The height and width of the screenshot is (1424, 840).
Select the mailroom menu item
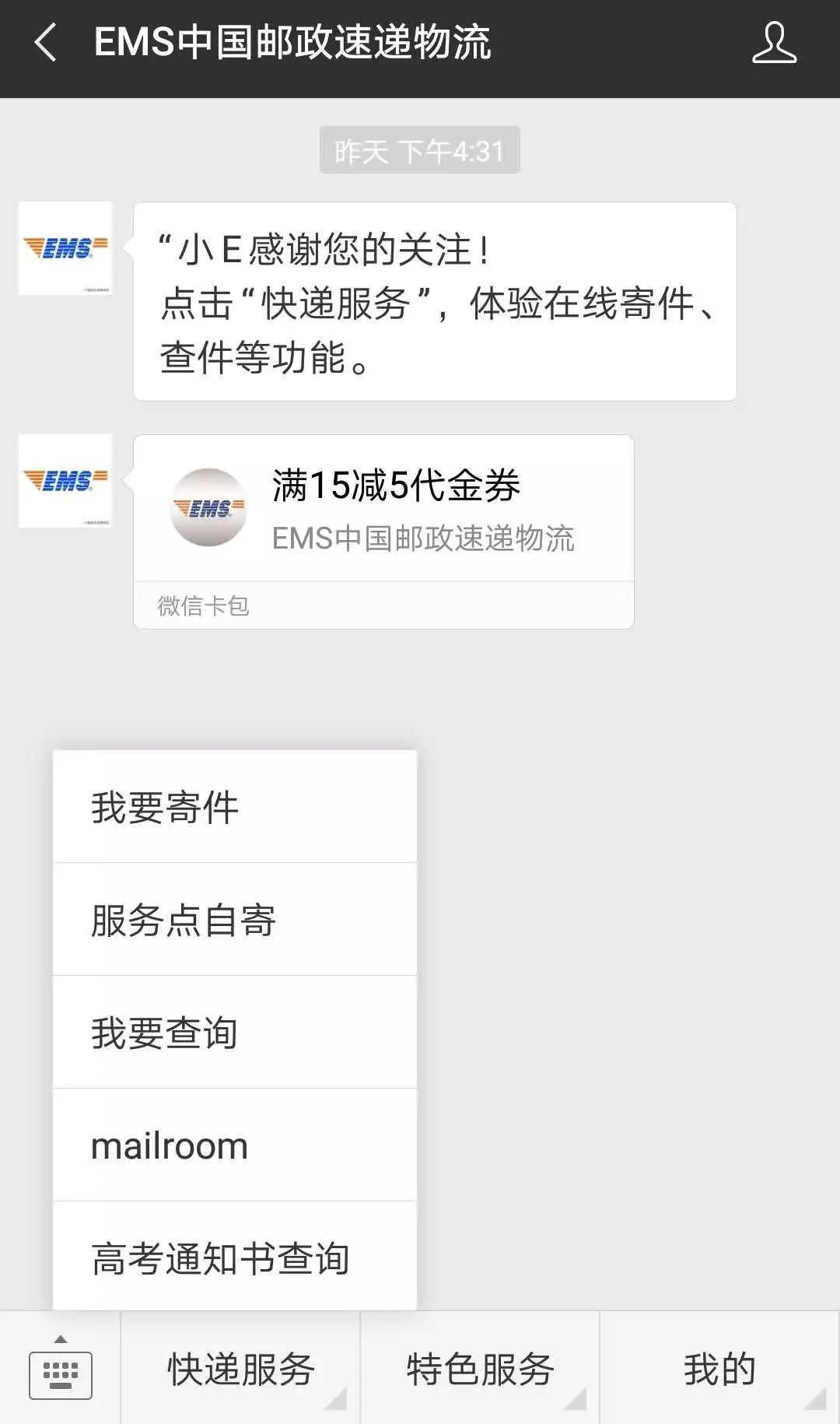tap(234, 1145)
